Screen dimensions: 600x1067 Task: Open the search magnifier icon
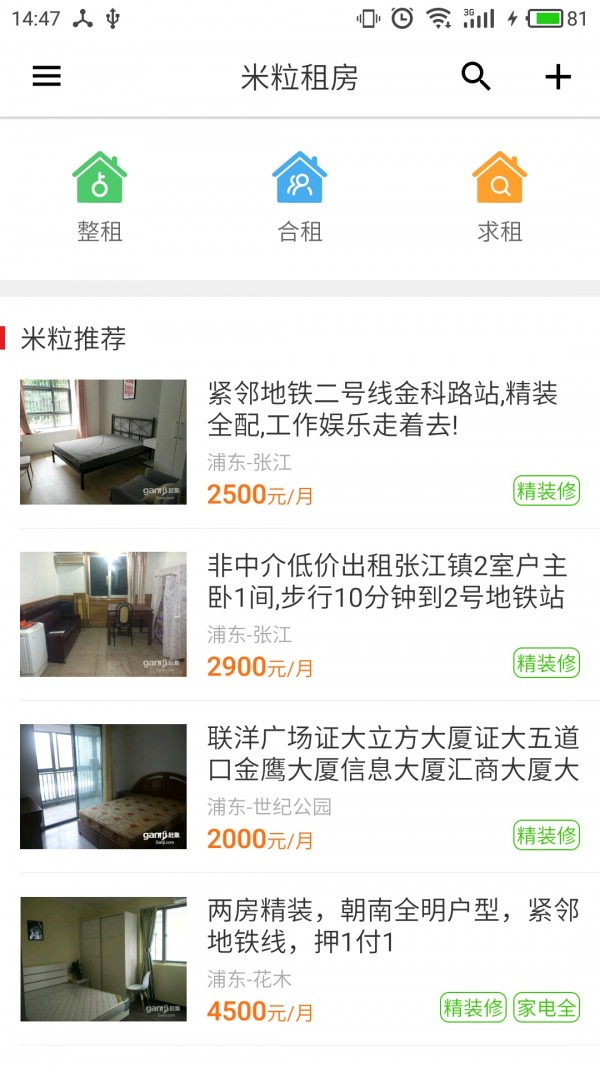pos(476,77)
